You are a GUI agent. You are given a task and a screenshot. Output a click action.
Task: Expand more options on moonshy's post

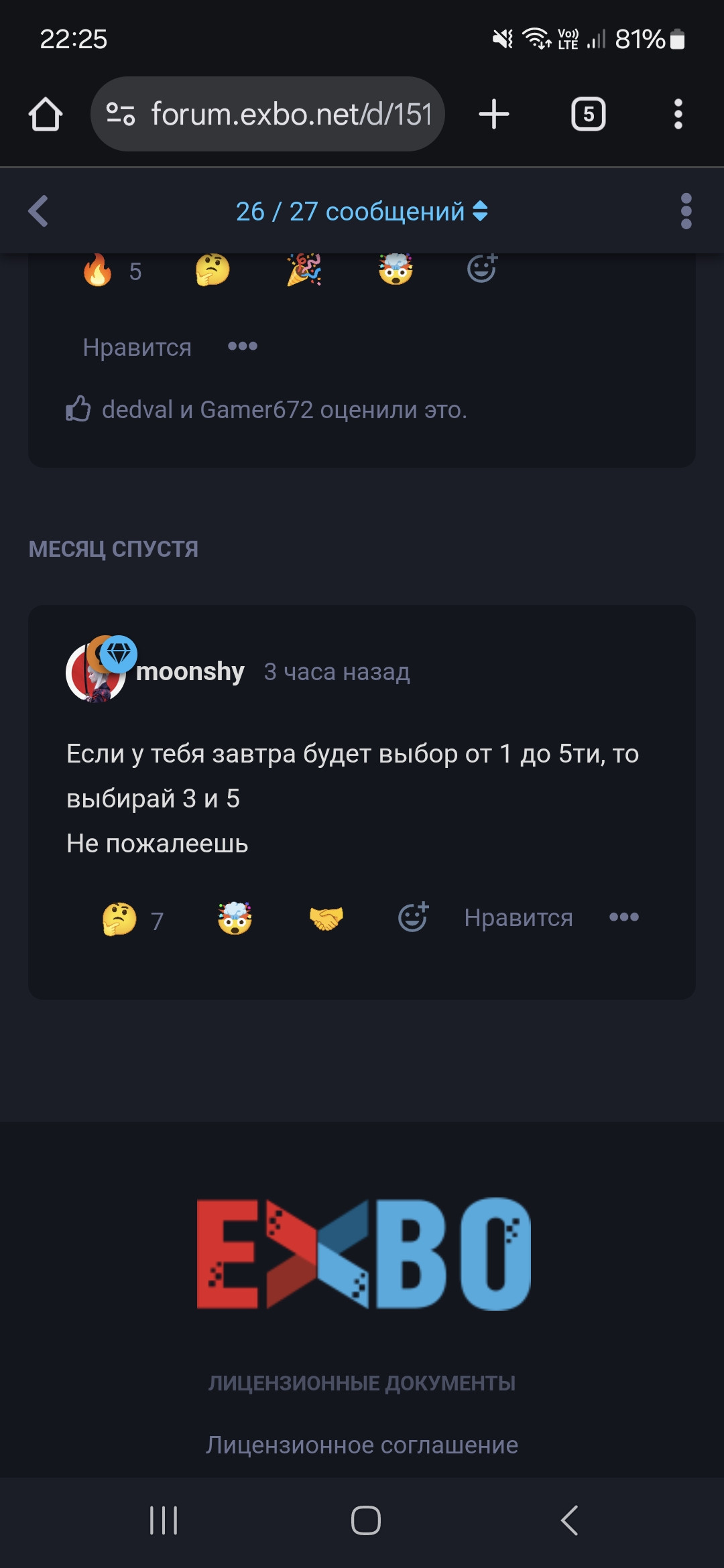click(622, 918)
